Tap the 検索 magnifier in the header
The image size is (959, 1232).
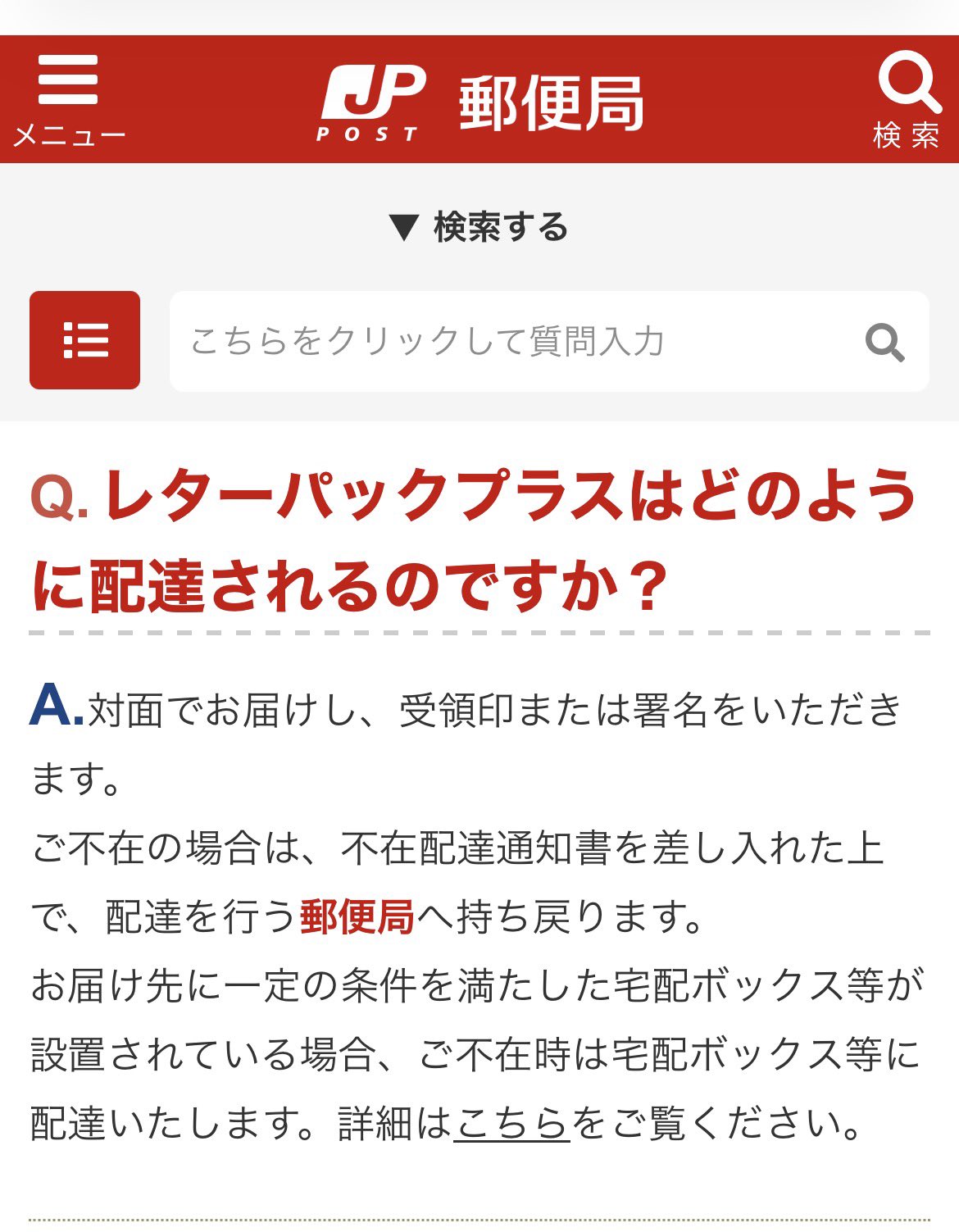click(907, 100)
